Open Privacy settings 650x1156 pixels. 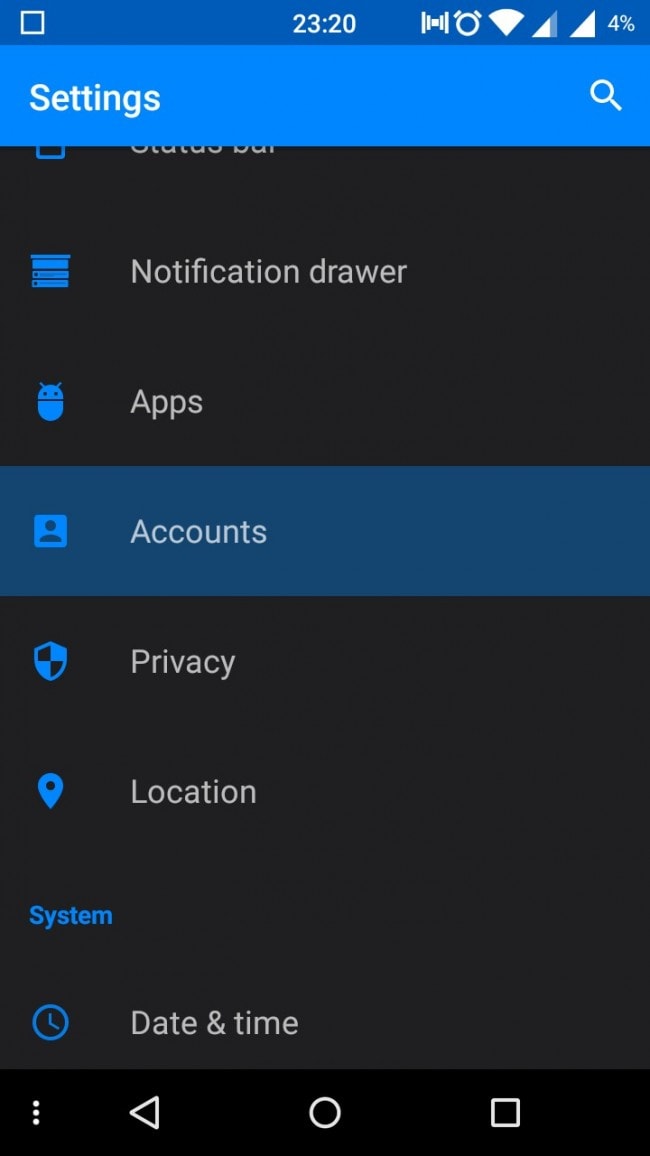tap(182, 662)
